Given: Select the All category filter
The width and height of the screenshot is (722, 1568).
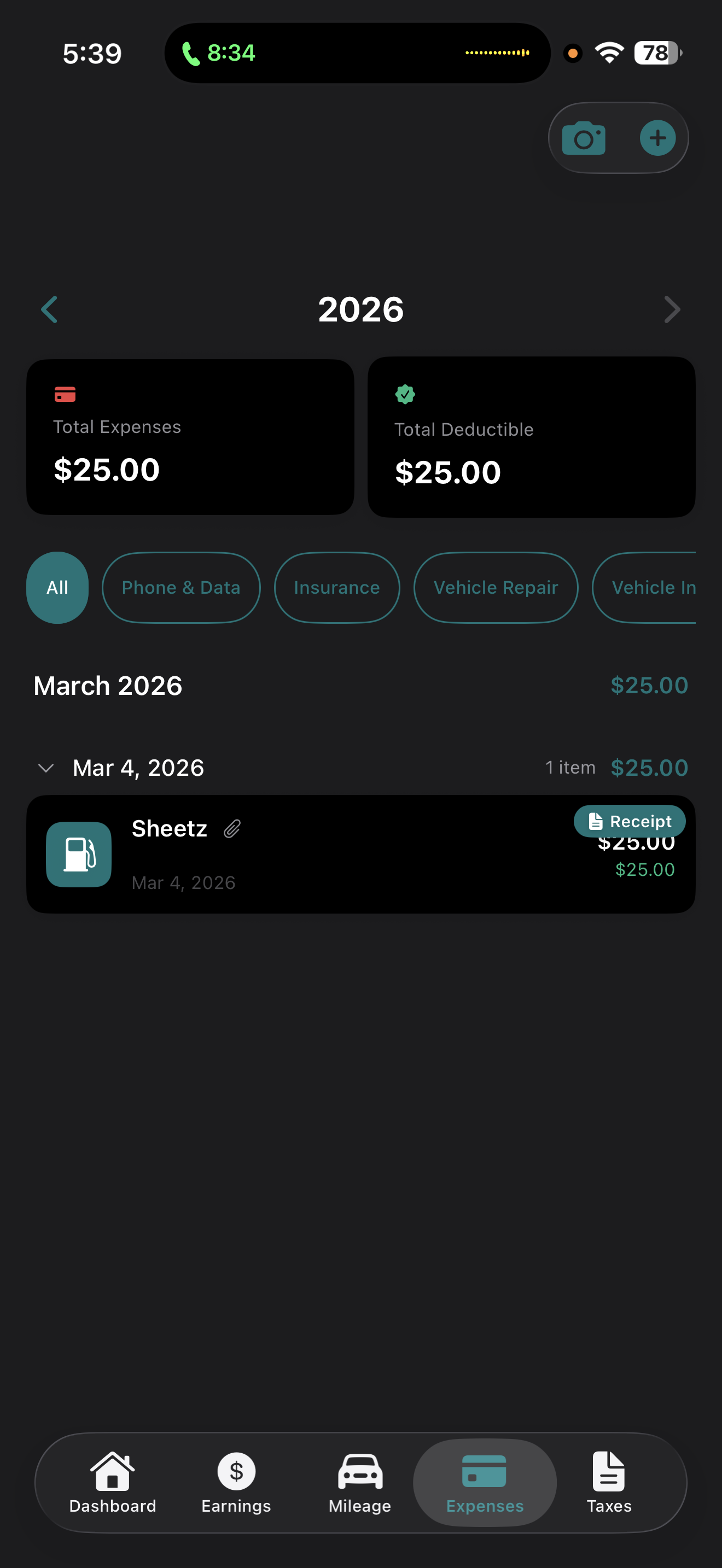Looking at the screenshot, I should [57, 587].
